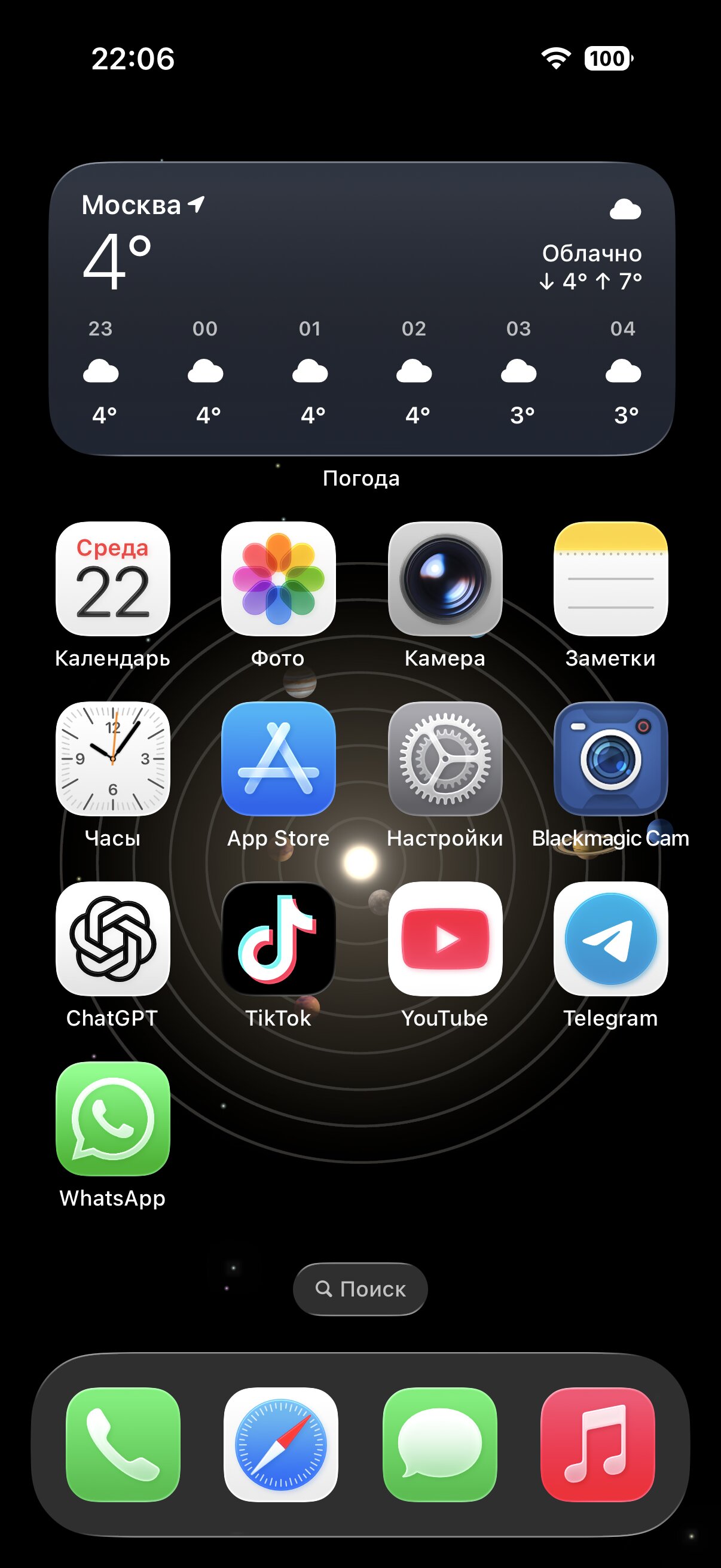
Task: Launch Safari browser from the dock
Action: [x=280, y=1444]
